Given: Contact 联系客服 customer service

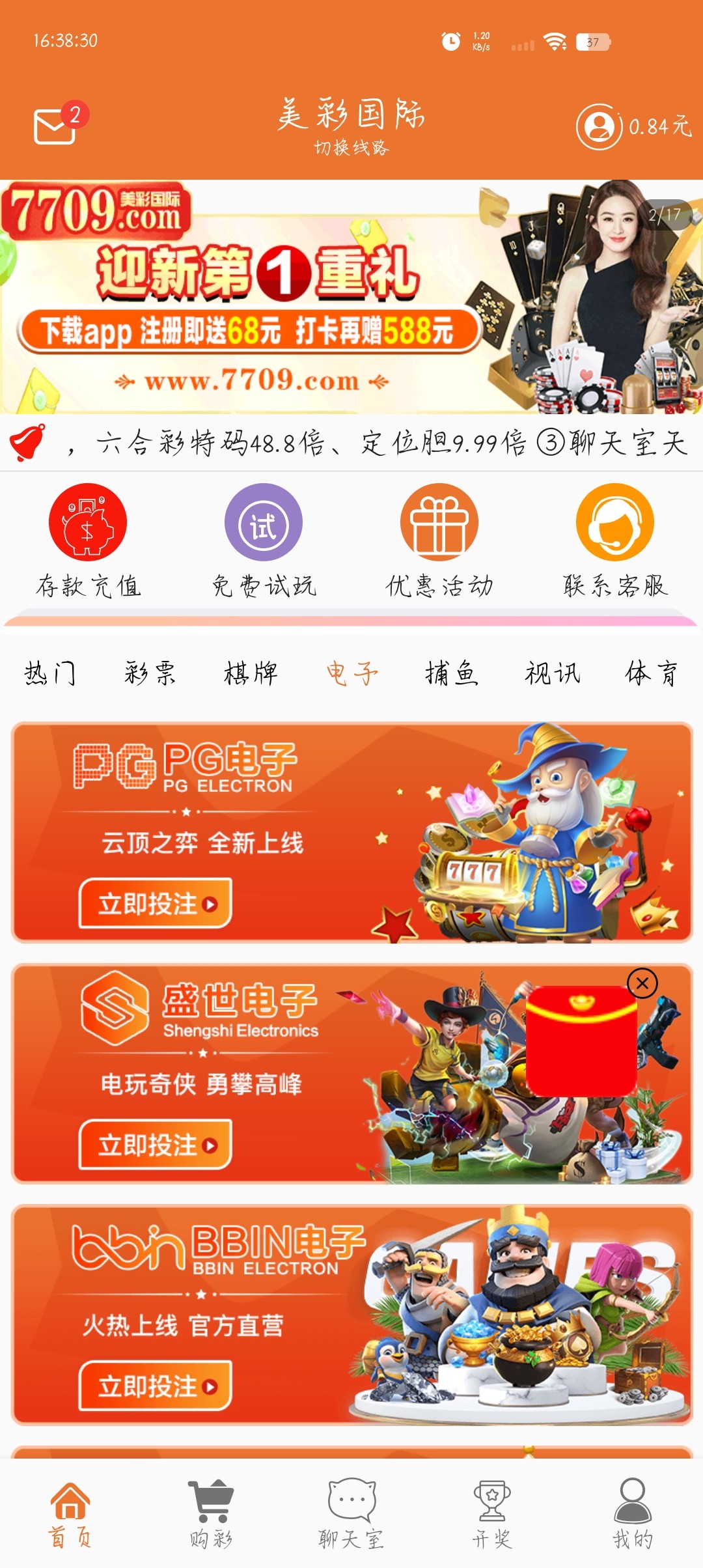Looking at the screenshot, I should coord(615,541).
